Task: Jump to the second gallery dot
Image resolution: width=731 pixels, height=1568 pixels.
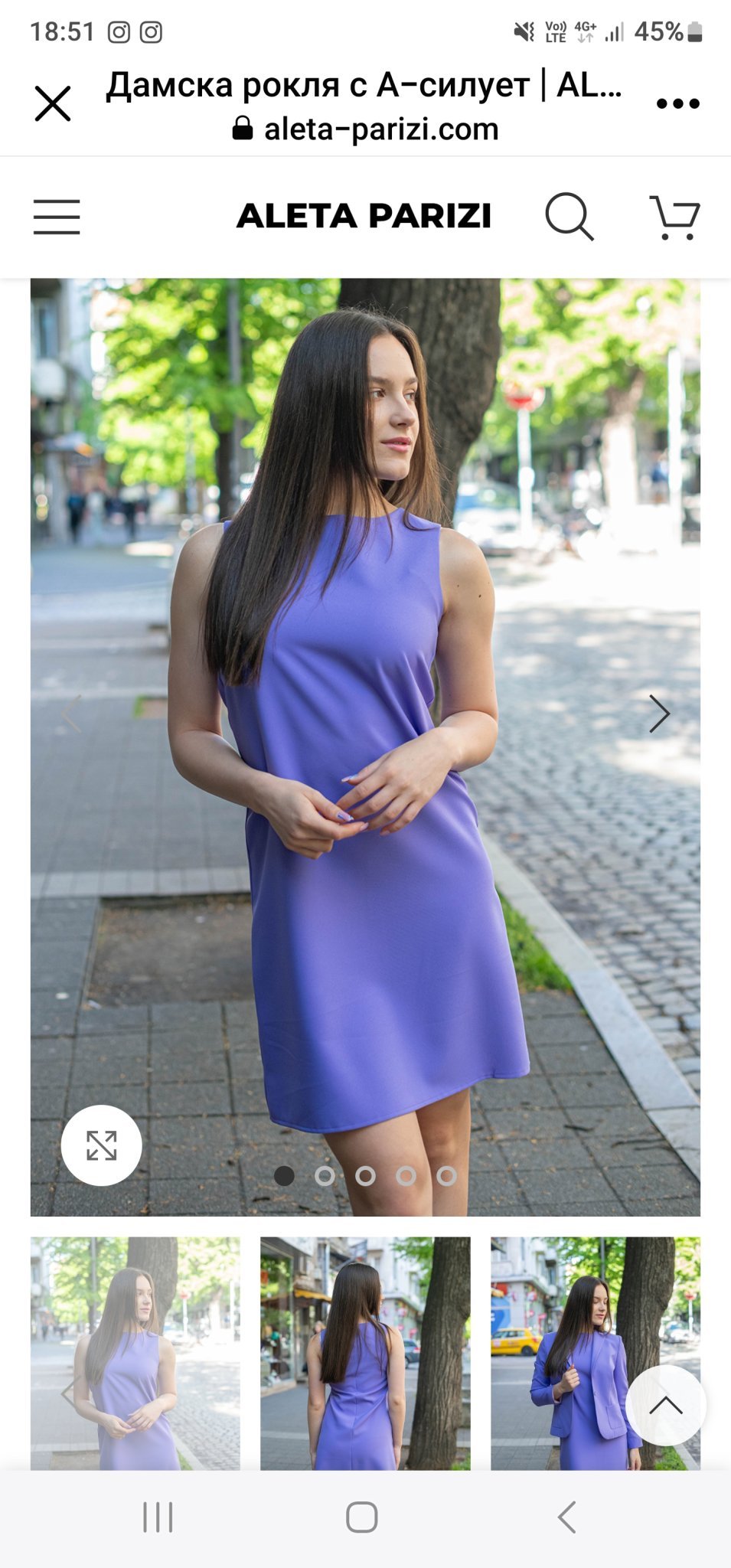Action: point(325,1176)
